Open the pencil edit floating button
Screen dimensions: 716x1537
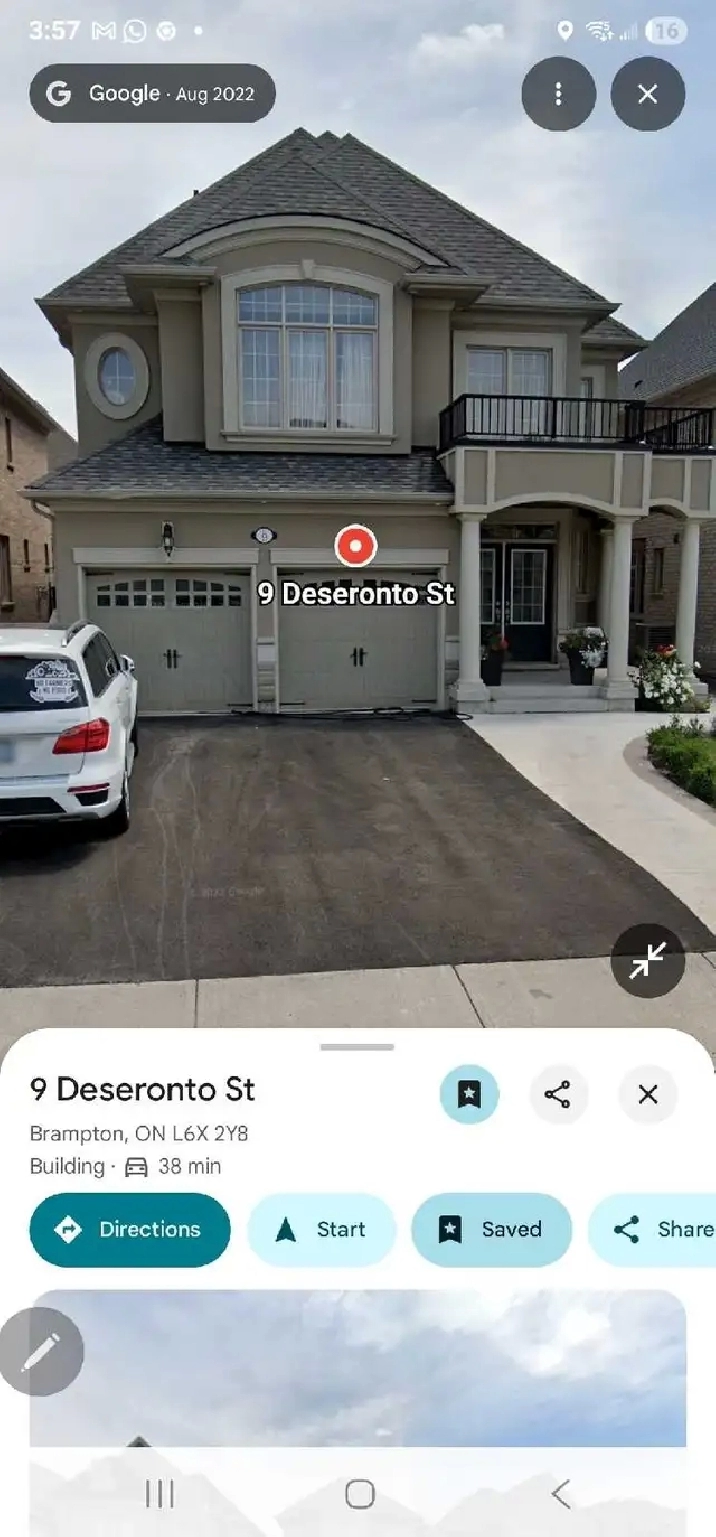(x=41, y=1352)
